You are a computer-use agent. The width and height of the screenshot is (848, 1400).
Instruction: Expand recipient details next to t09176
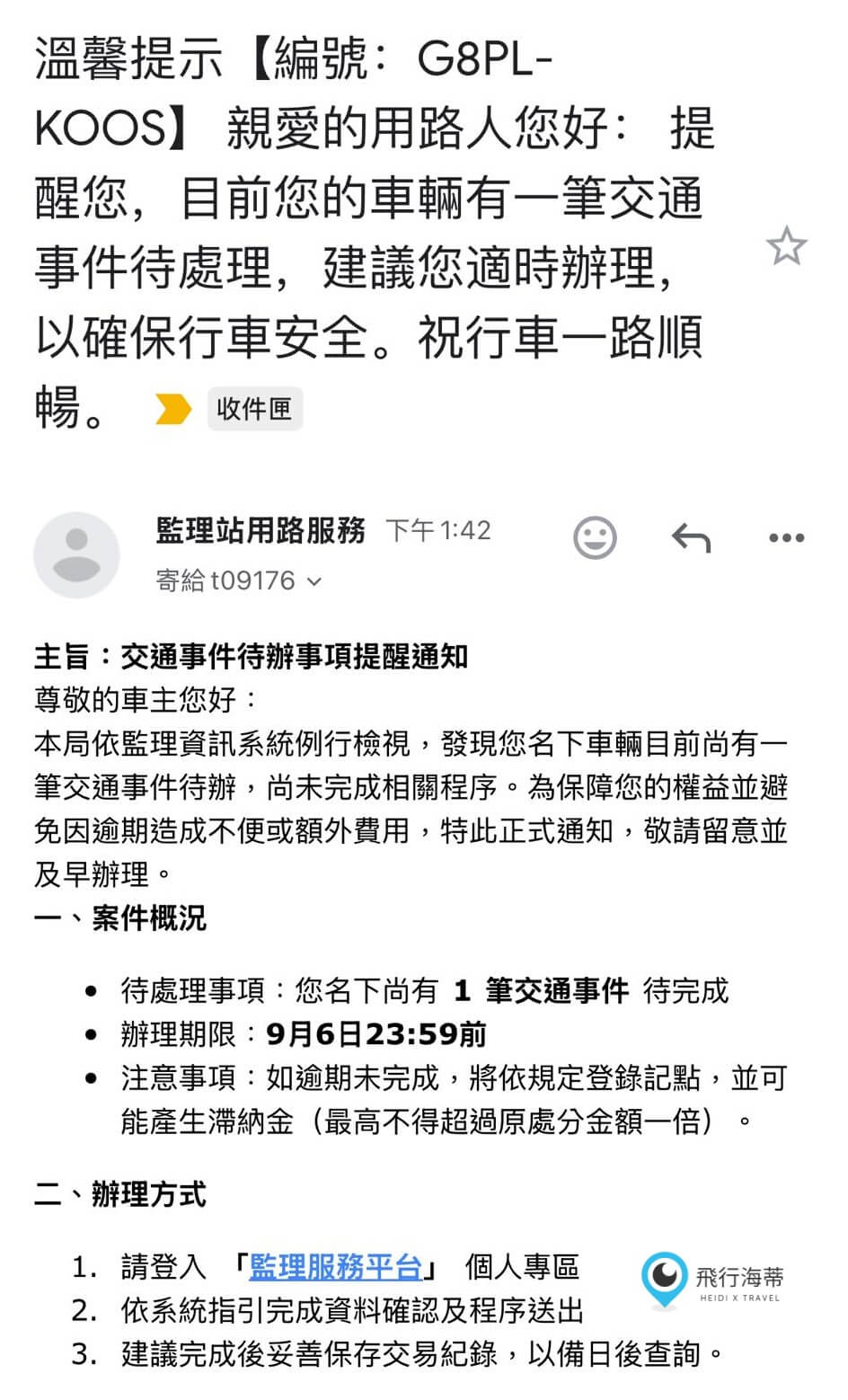(314, 582)
